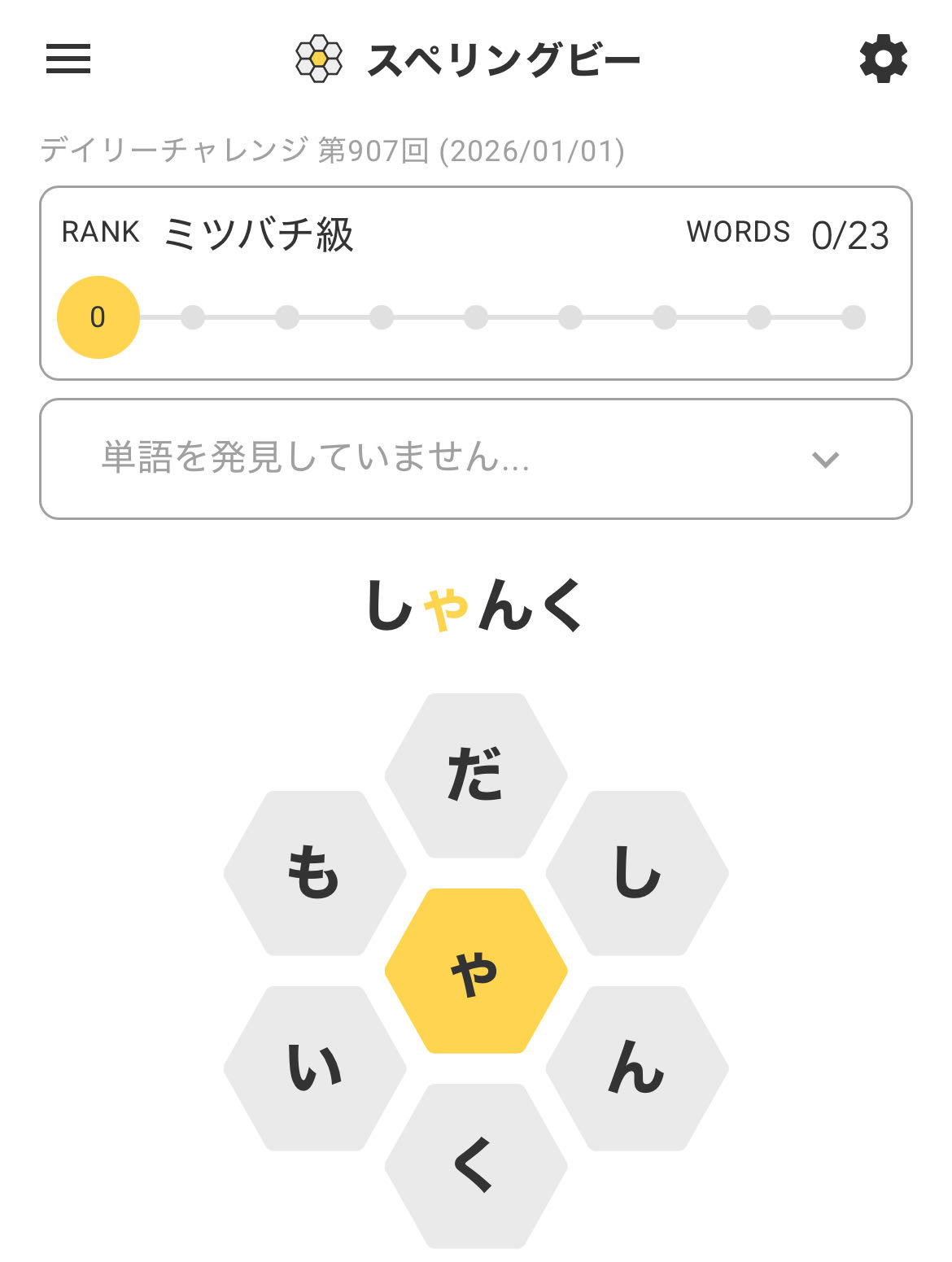Expand the found words list
Viewport: 952px width, 1262px height.
[x=825, y=460]
